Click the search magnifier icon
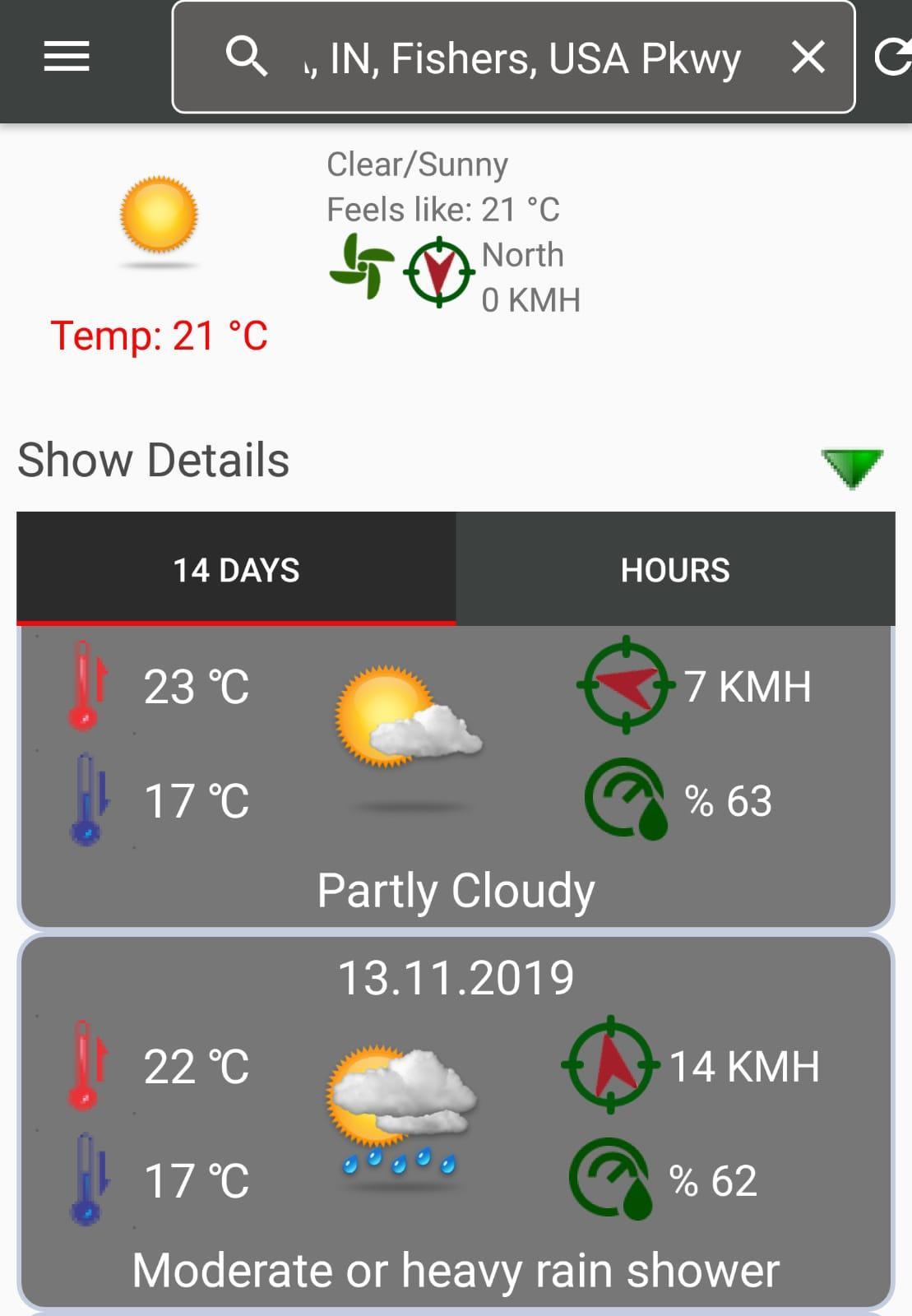 [244, 57]
